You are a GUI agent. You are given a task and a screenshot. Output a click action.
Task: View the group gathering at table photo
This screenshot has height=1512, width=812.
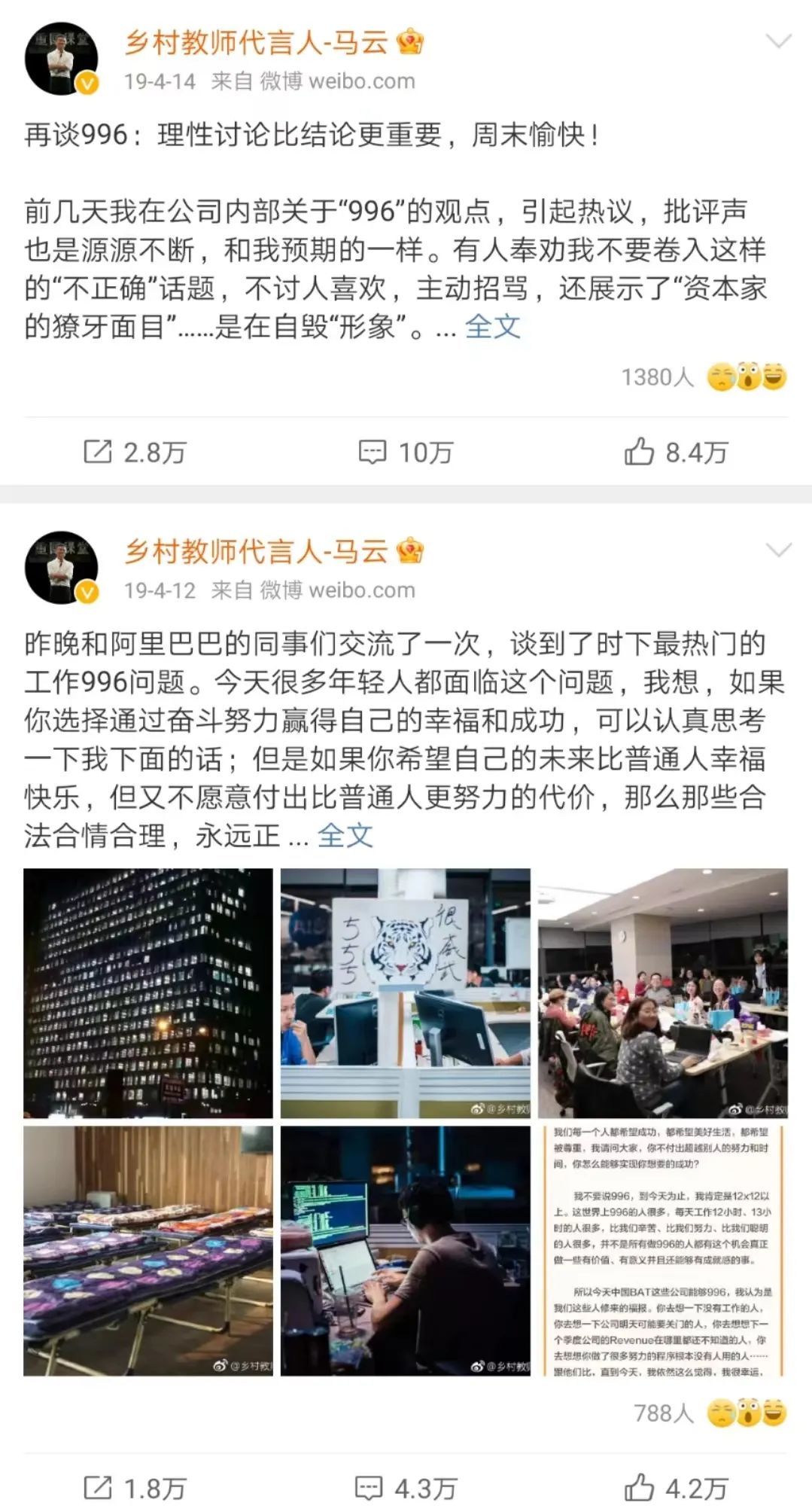(663, 993)
